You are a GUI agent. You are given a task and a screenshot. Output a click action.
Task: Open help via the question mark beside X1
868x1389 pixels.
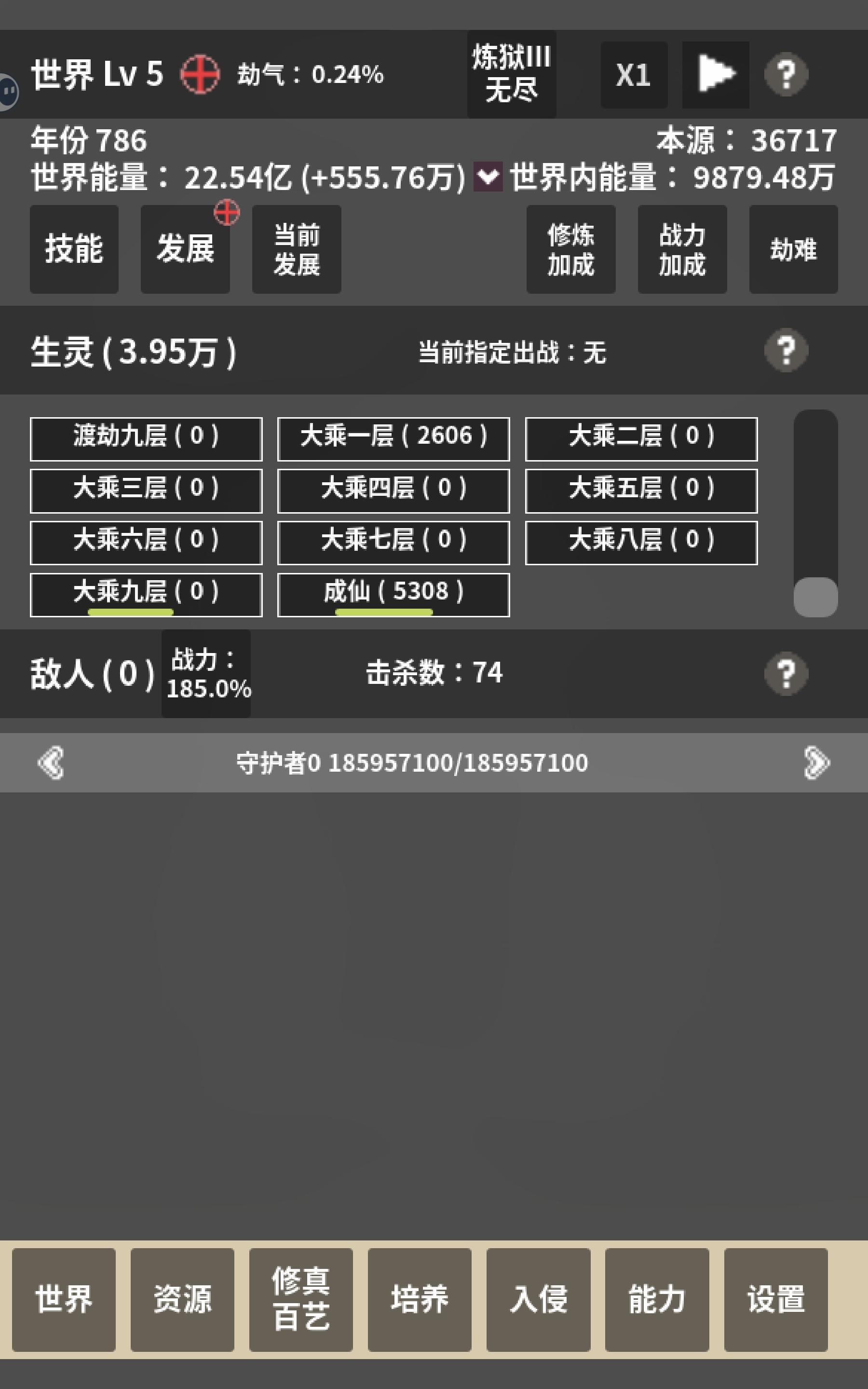click(787, 73)
